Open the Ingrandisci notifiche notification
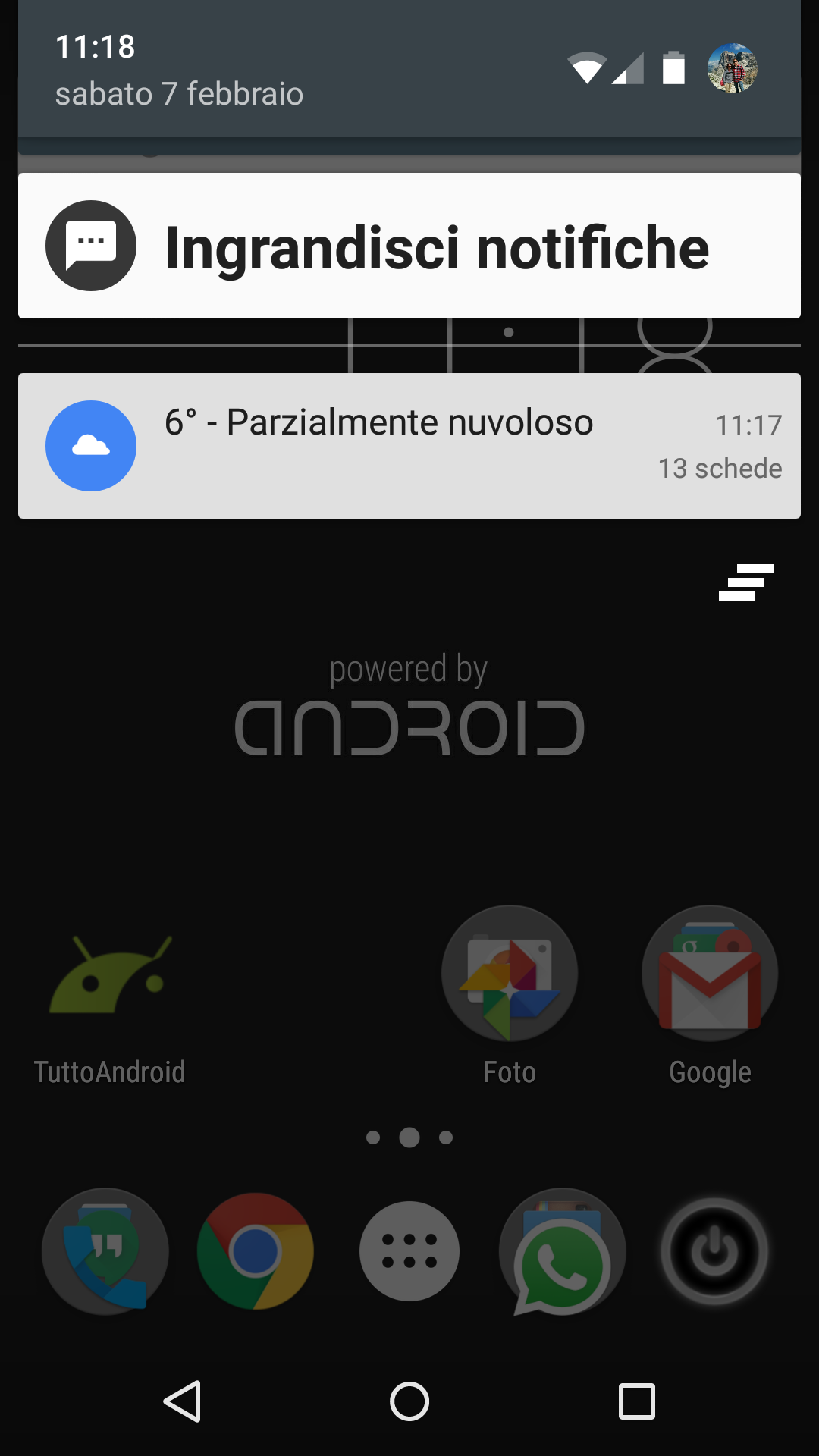This screenshot has width=819, height=1456. [409, 246]
